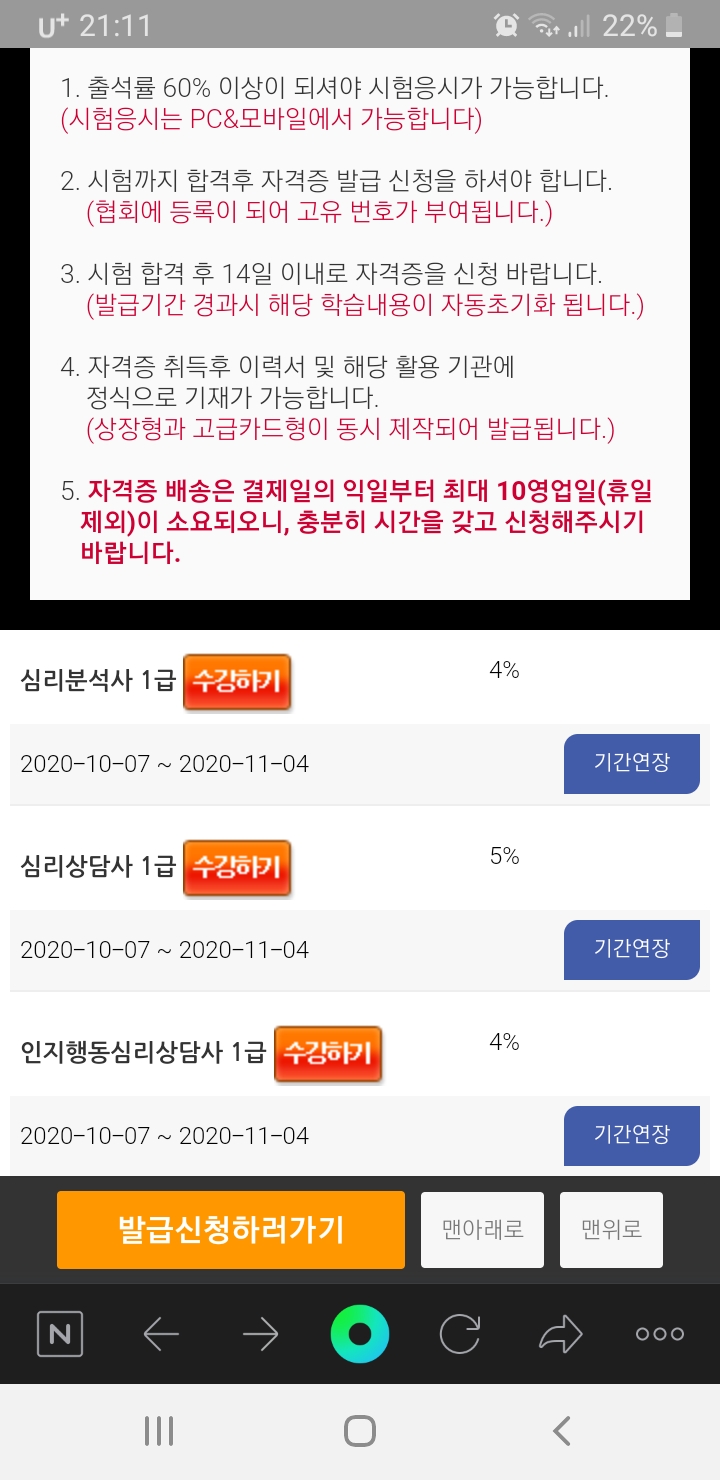Go back one page in browser
720x1480 pixels.
point(160,1334)
